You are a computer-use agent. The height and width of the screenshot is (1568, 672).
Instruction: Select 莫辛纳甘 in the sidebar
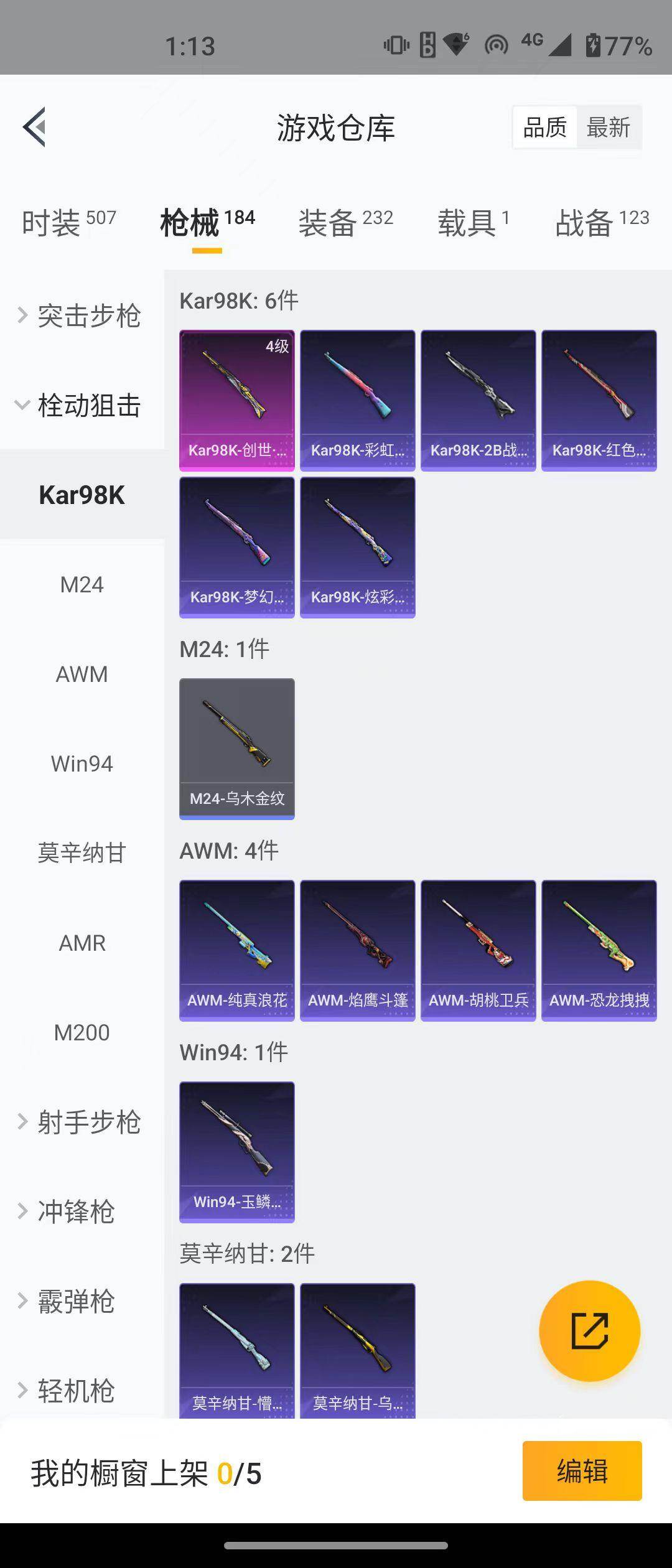[x=82, y=853]
